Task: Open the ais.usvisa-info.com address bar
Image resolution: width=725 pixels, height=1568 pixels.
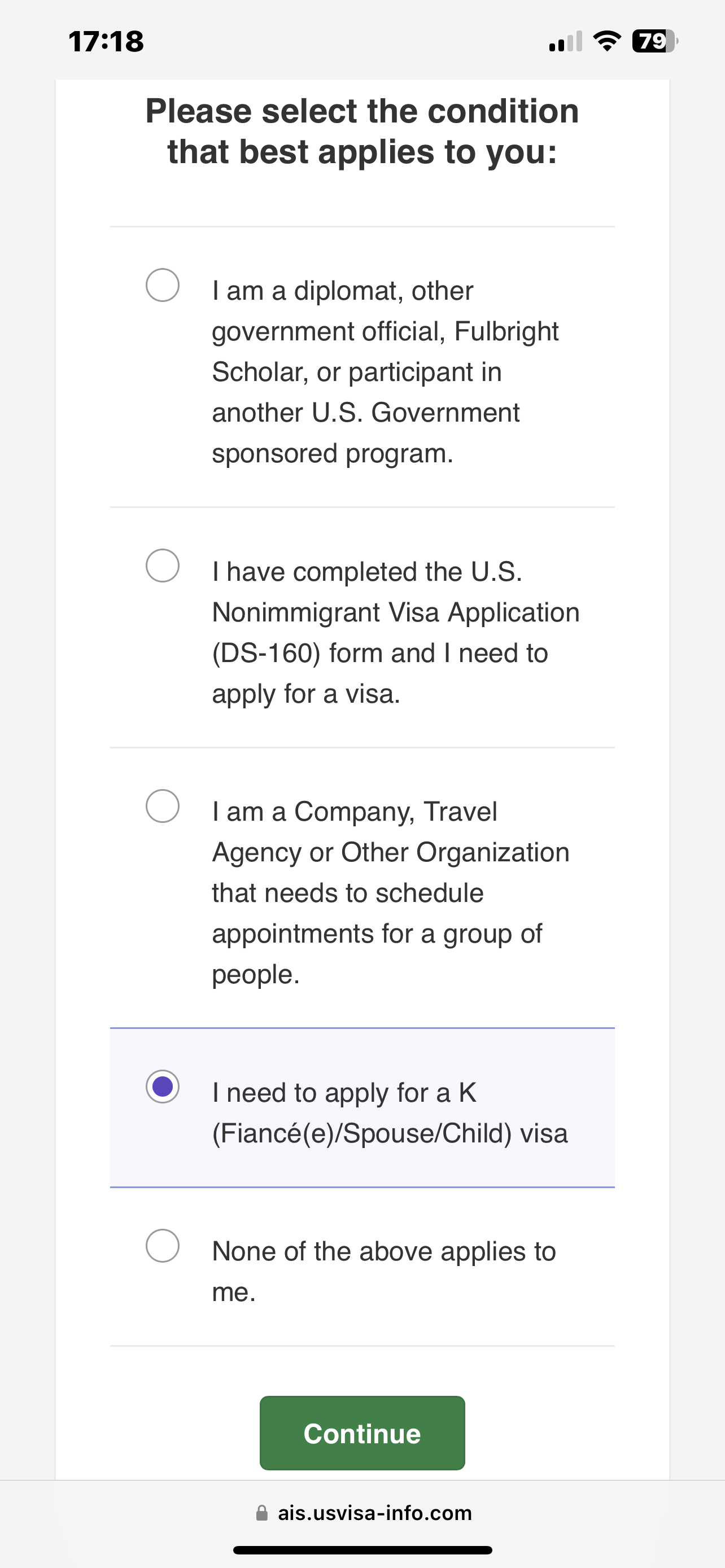Action: 364,1513
